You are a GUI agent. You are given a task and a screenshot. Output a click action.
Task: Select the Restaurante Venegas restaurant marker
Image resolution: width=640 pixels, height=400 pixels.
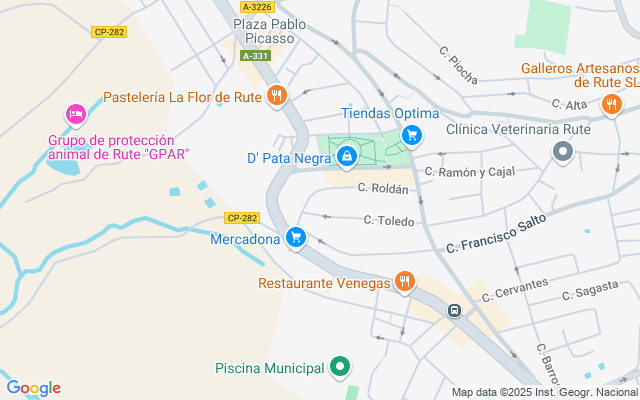tap(405, 282)
